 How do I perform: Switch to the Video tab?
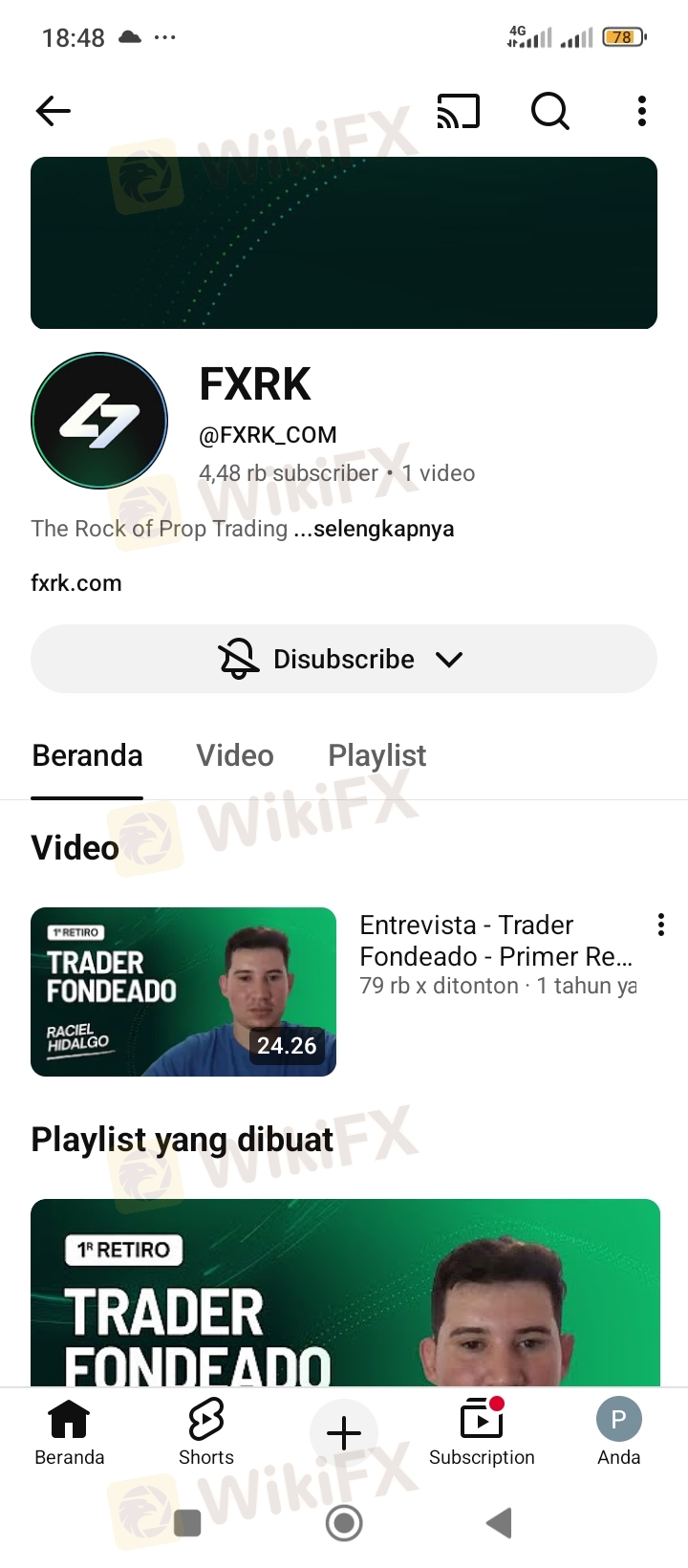pos(235,755)
